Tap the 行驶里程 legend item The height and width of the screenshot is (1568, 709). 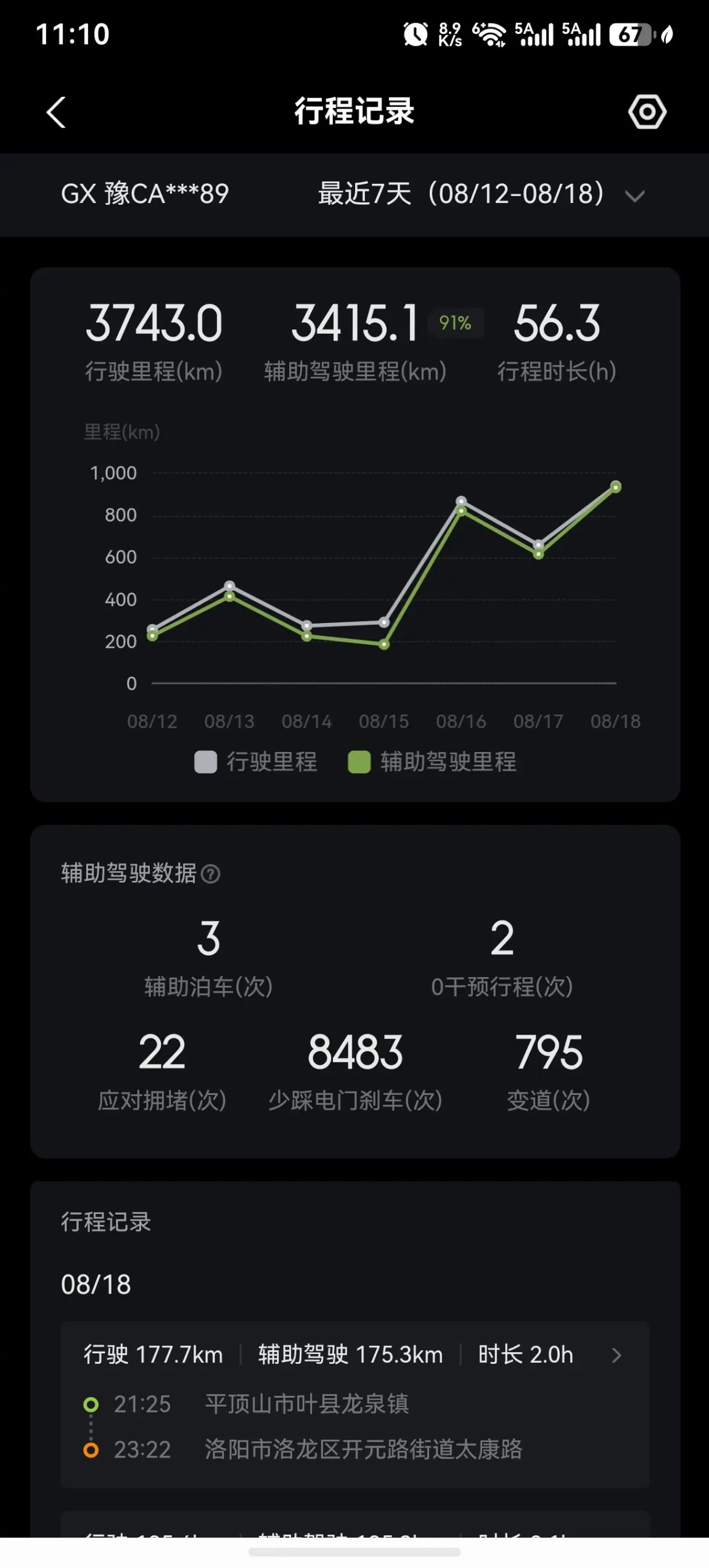click(256, 762)
